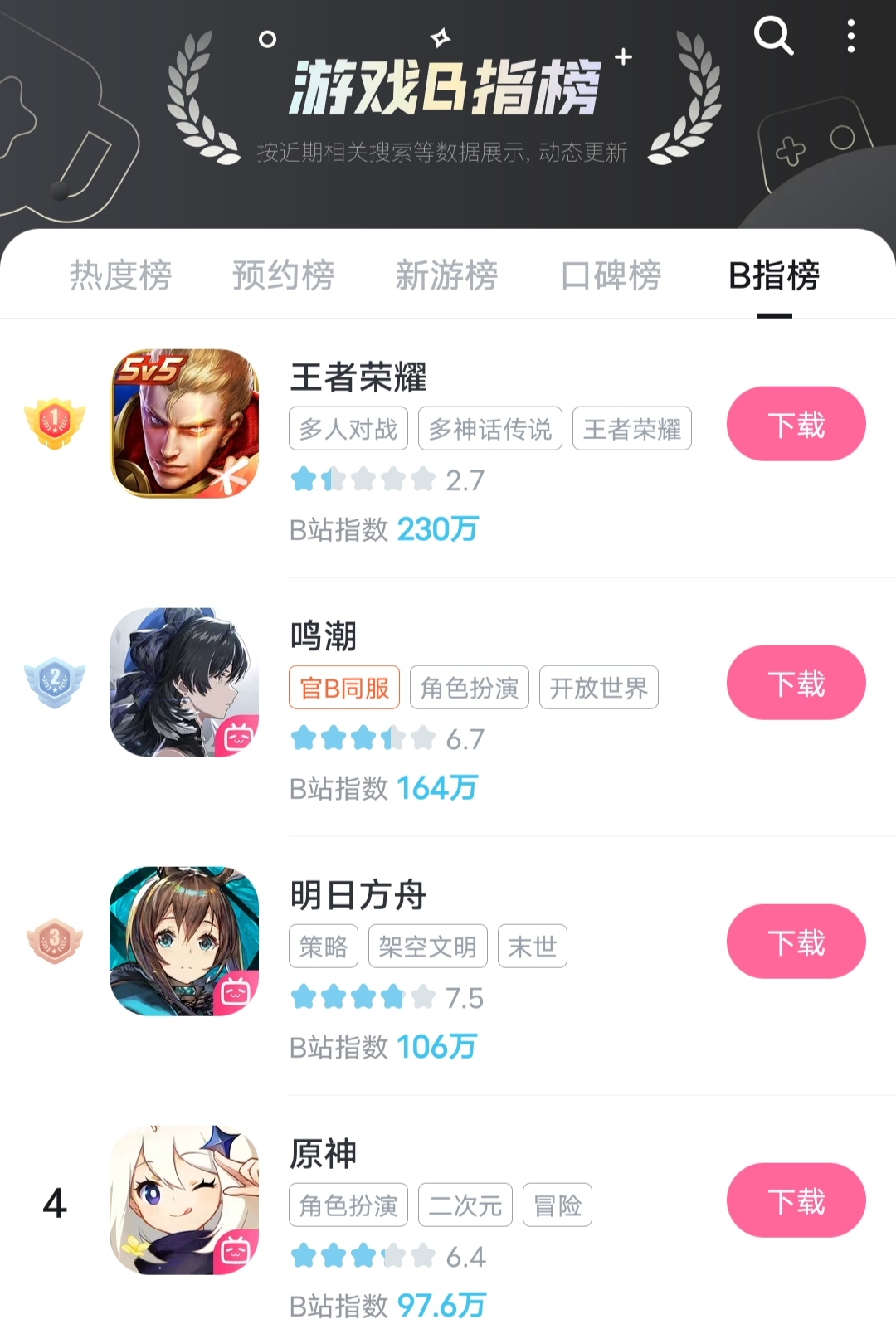Switch to the 口碑榜 tab
896x1334 pixels.
point(611,275)
